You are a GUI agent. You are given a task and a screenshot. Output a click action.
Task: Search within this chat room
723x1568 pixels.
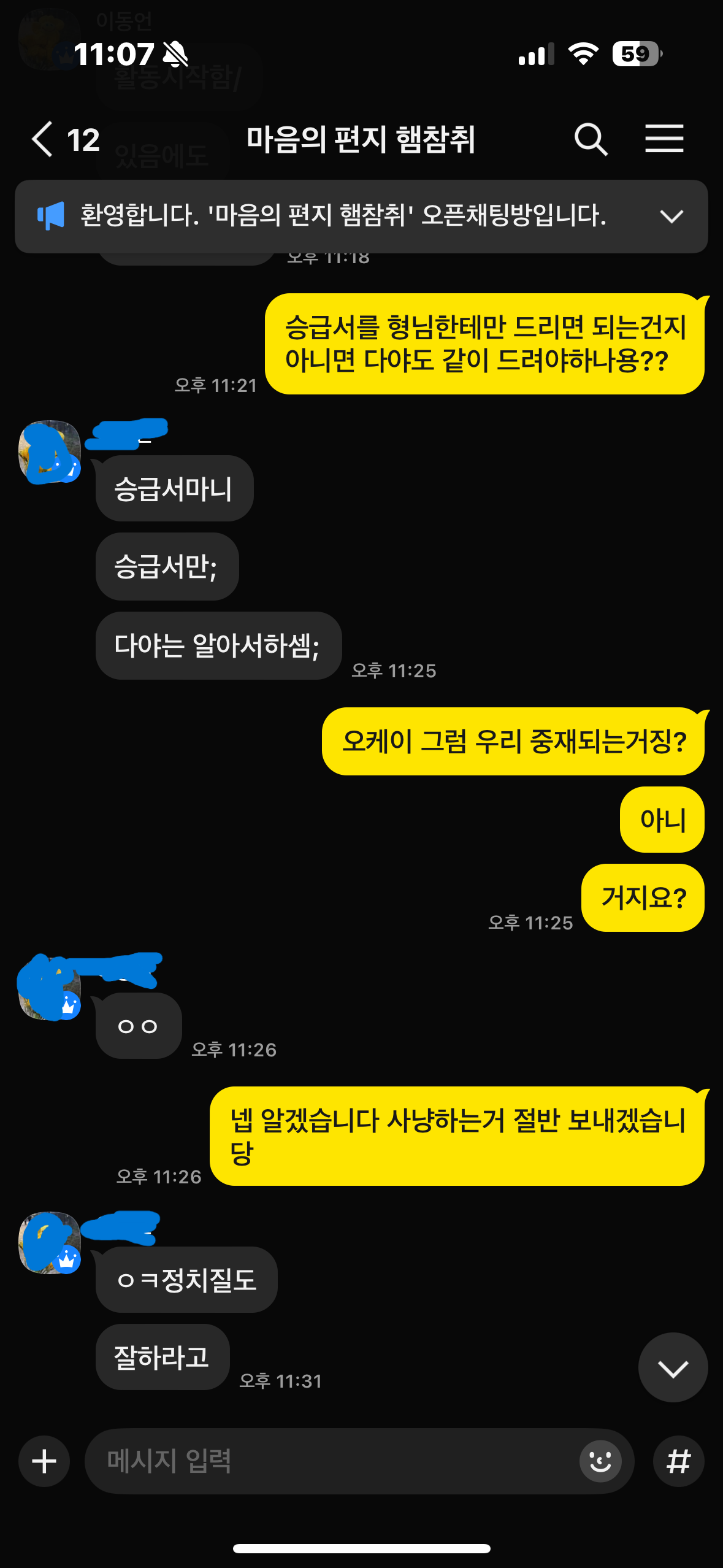[x=591, y=139]
